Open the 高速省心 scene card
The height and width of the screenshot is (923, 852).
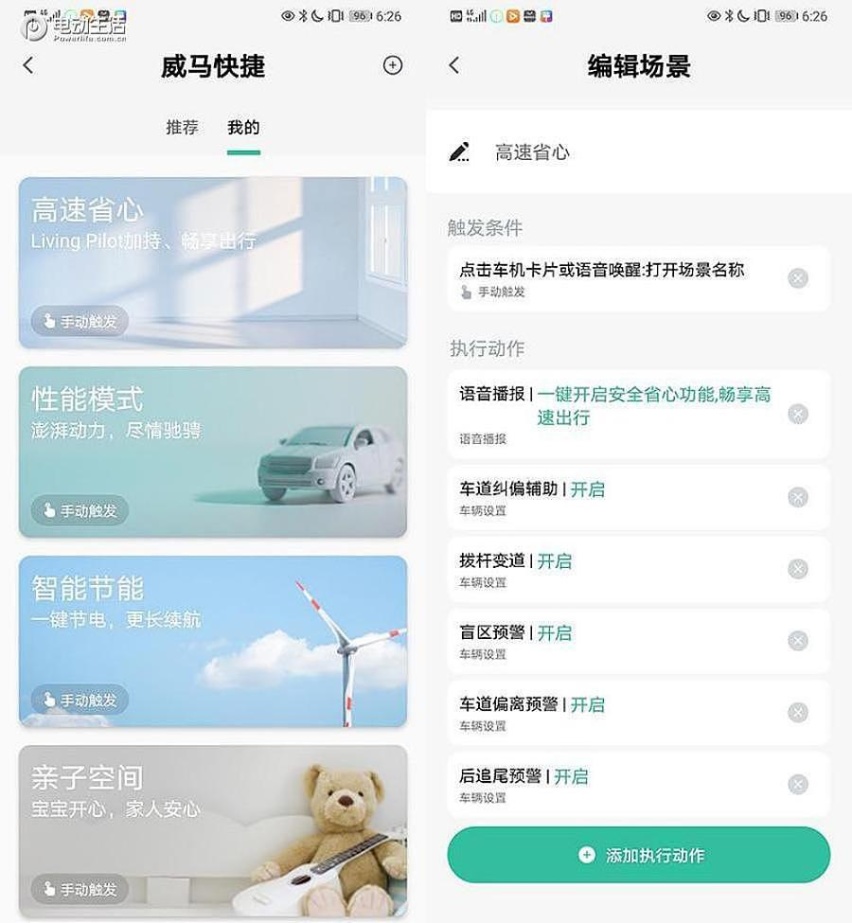[213, 262]
